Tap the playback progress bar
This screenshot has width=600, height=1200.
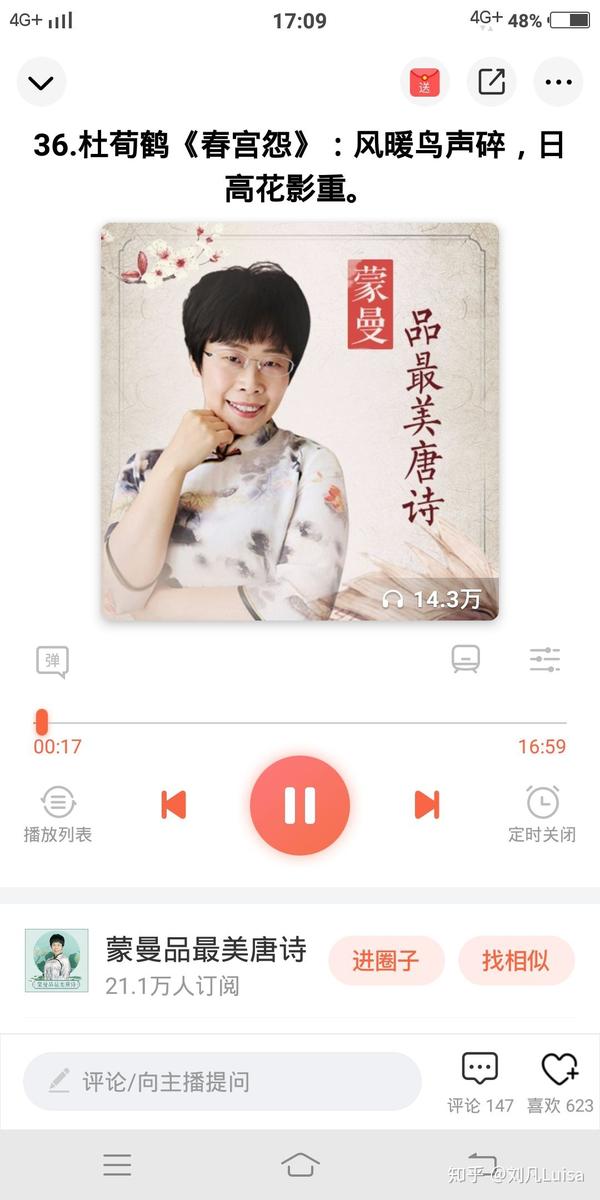300,722
